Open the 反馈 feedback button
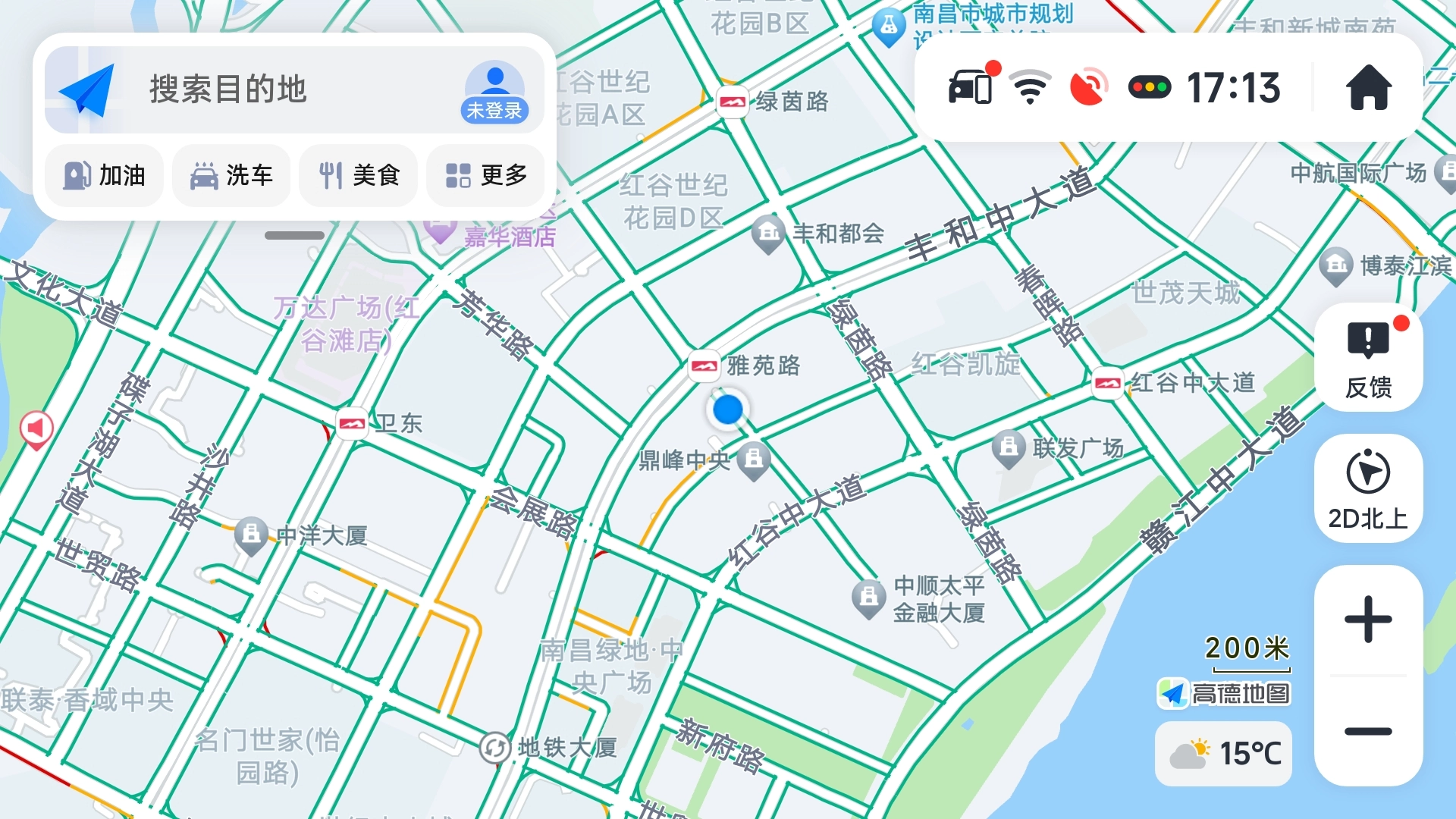1456x819 pixels. (x=1369, y=358)
